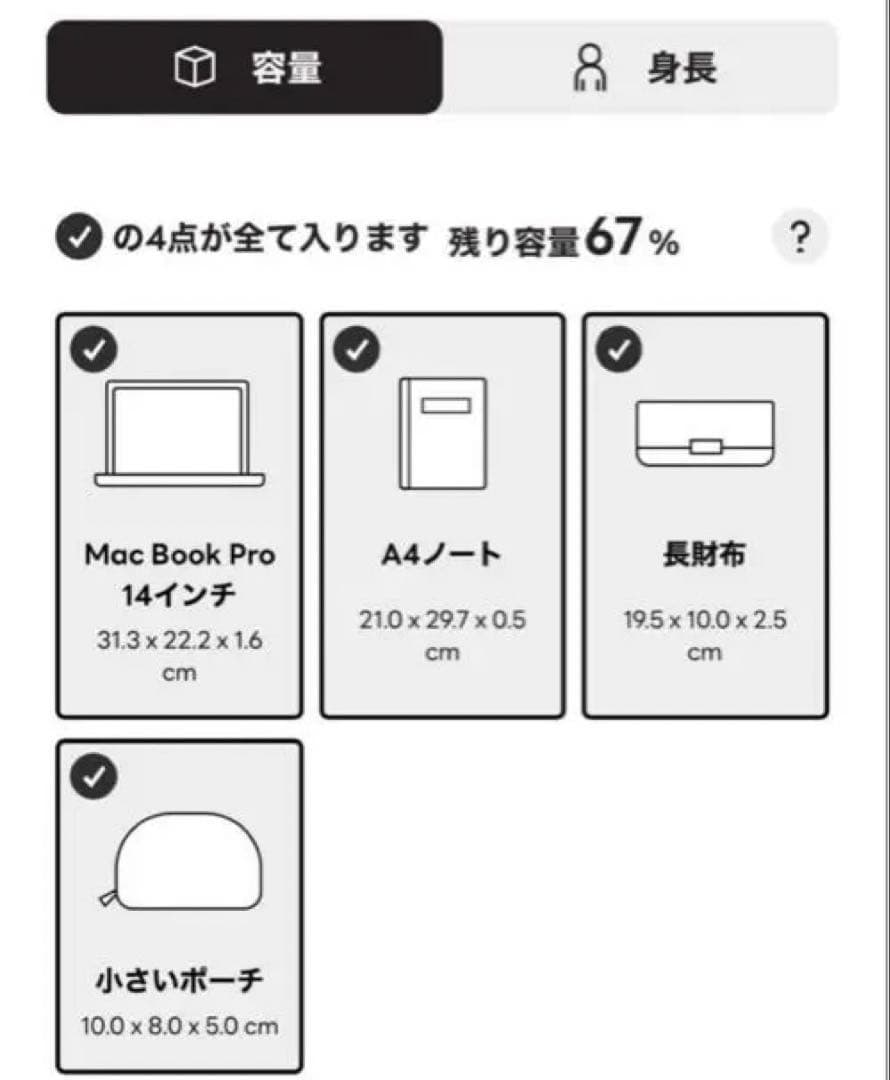The width and height of the screenshot is (890, 1080).
Task: Open the question mark help button
Action: pos(800,239)
